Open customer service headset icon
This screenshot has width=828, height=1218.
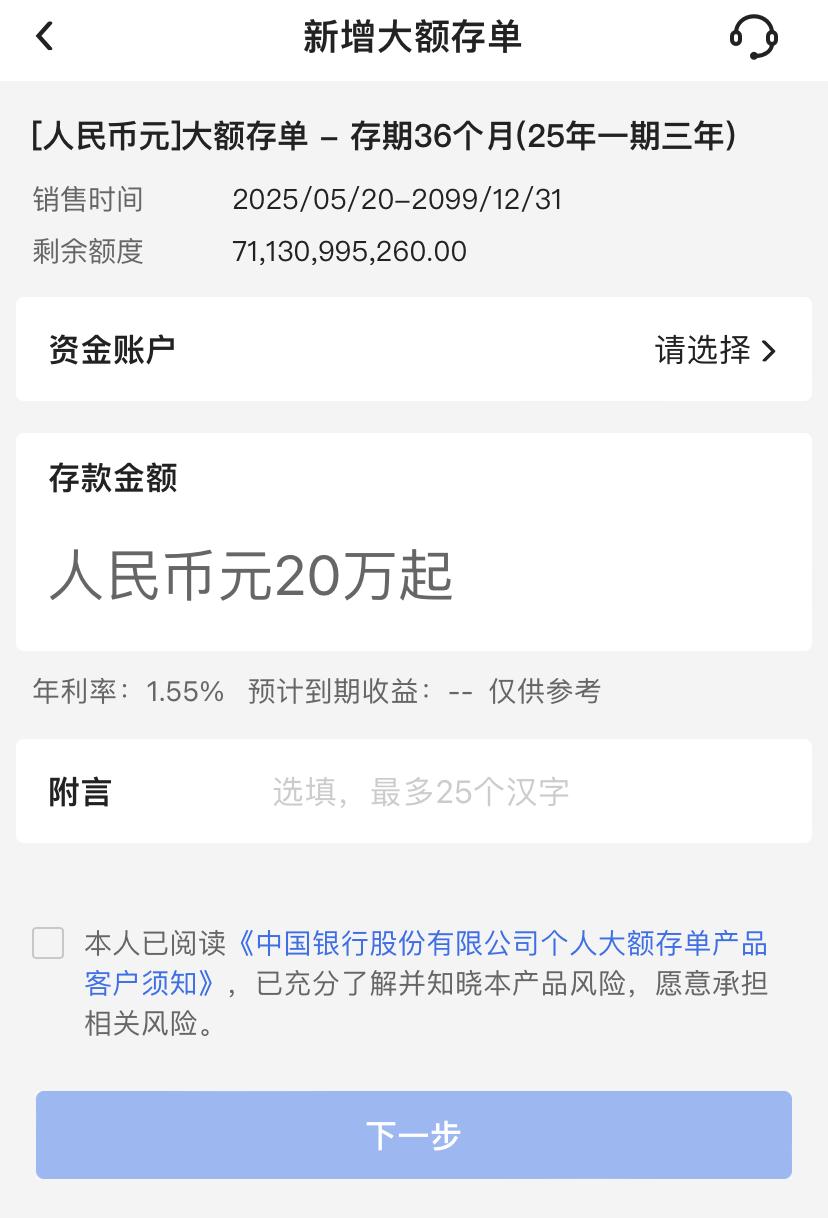pos(754,38)
